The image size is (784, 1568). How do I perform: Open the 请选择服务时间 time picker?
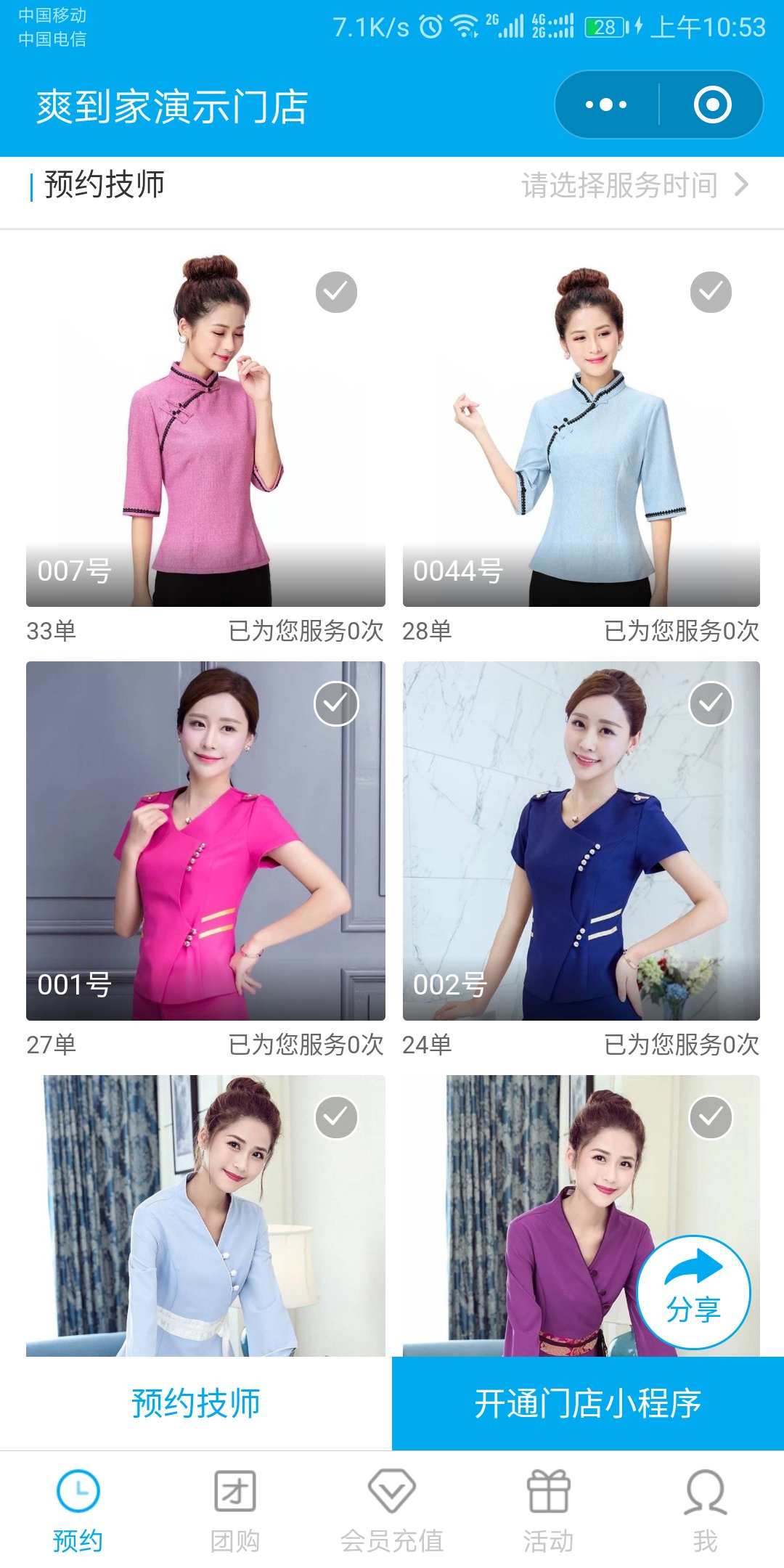click(634, 185)
